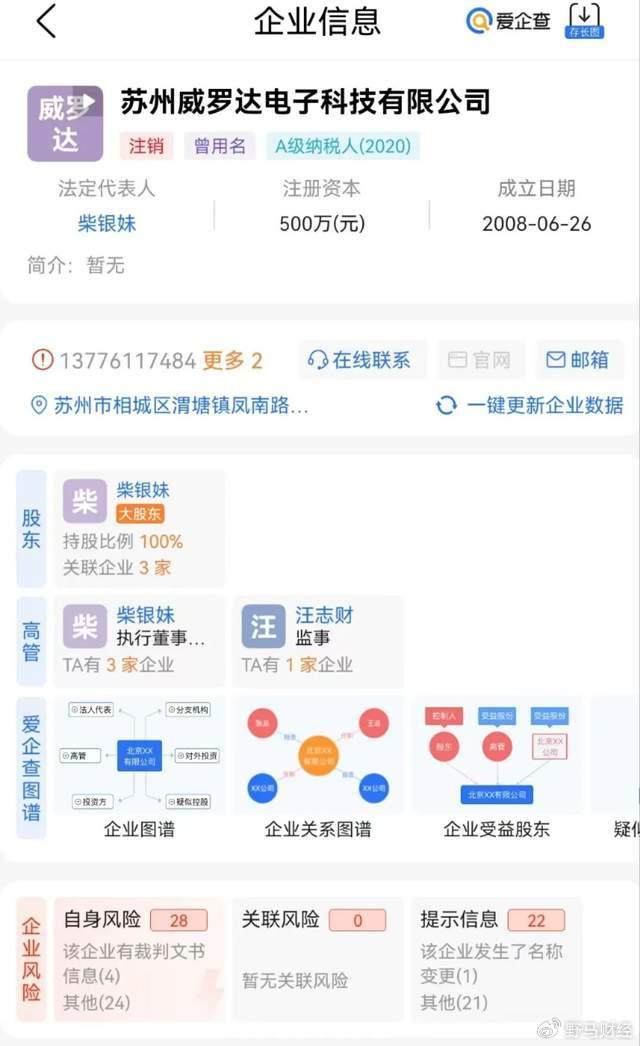The height and width of the screenshot is (1046, 640).
Task: Open the company address 苏州市相城区
Action: click(170, 405)
